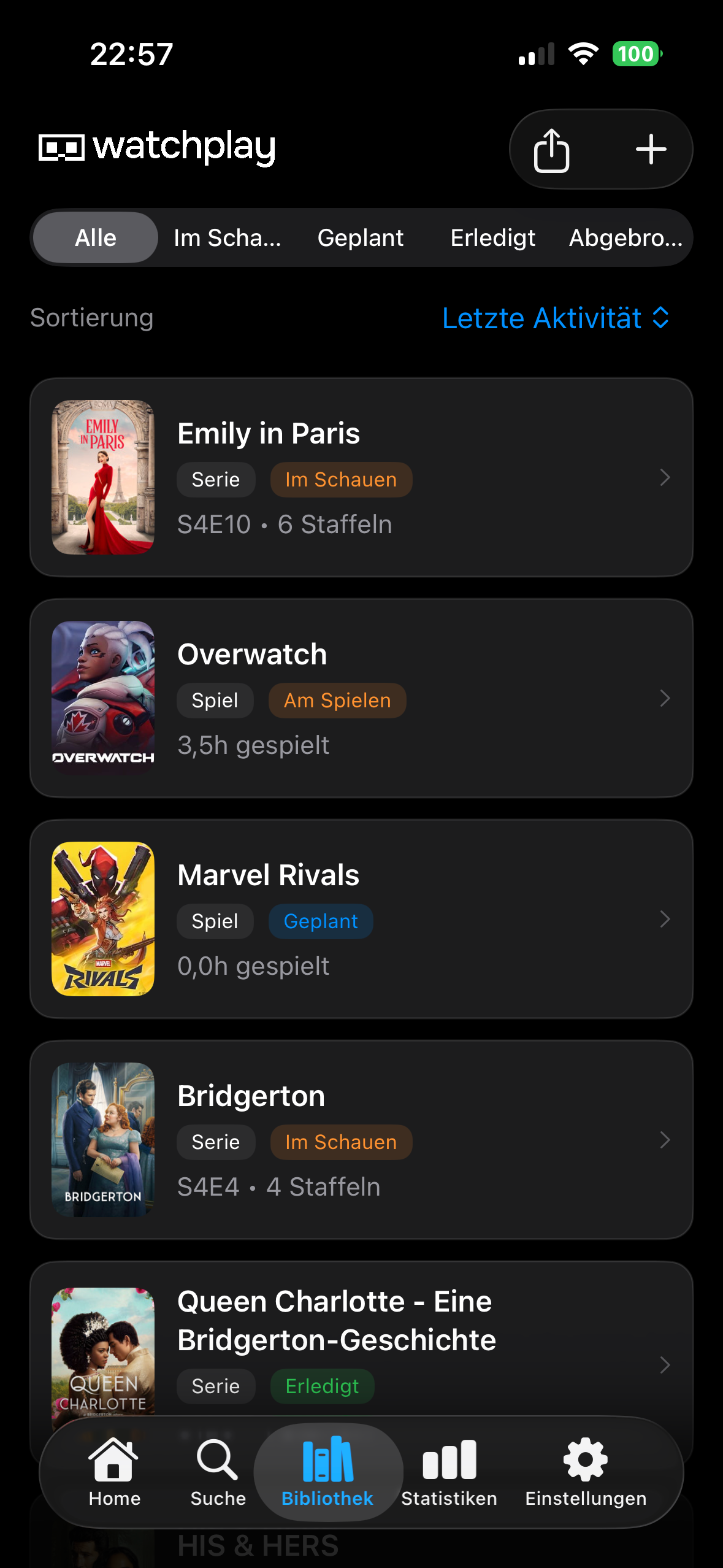
Task: Tap the Im Schauen badge on Bridgerton
Action: pyautogui.click(x=341, y=1142)
